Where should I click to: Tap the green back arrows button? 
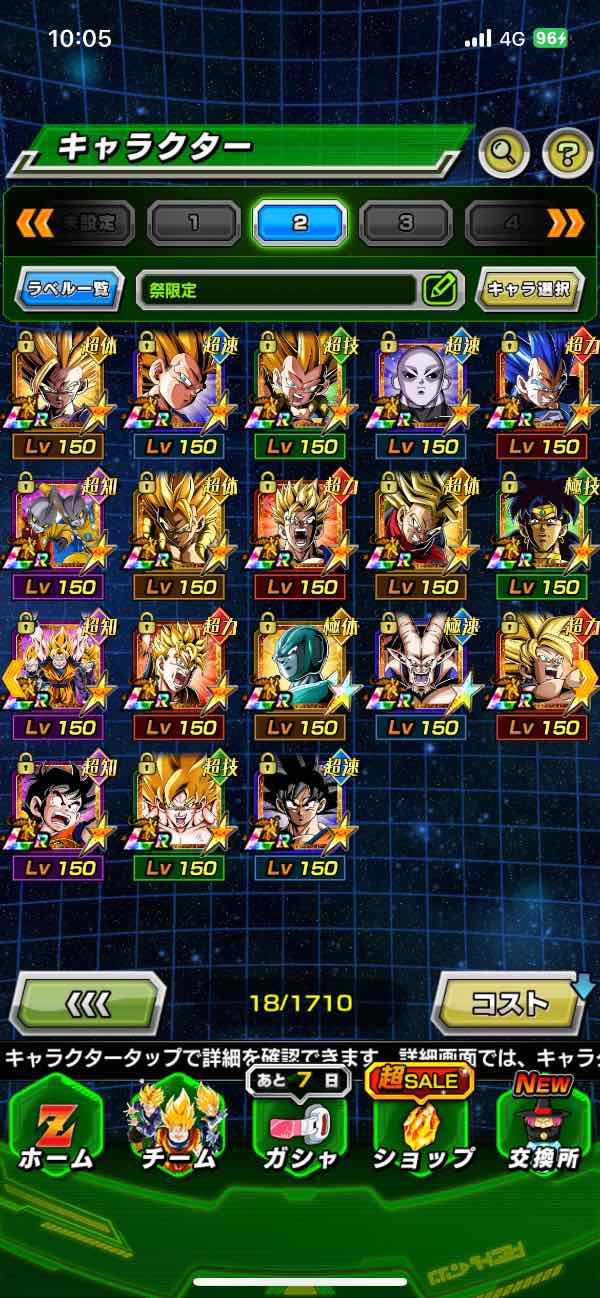pos(88,1003)
